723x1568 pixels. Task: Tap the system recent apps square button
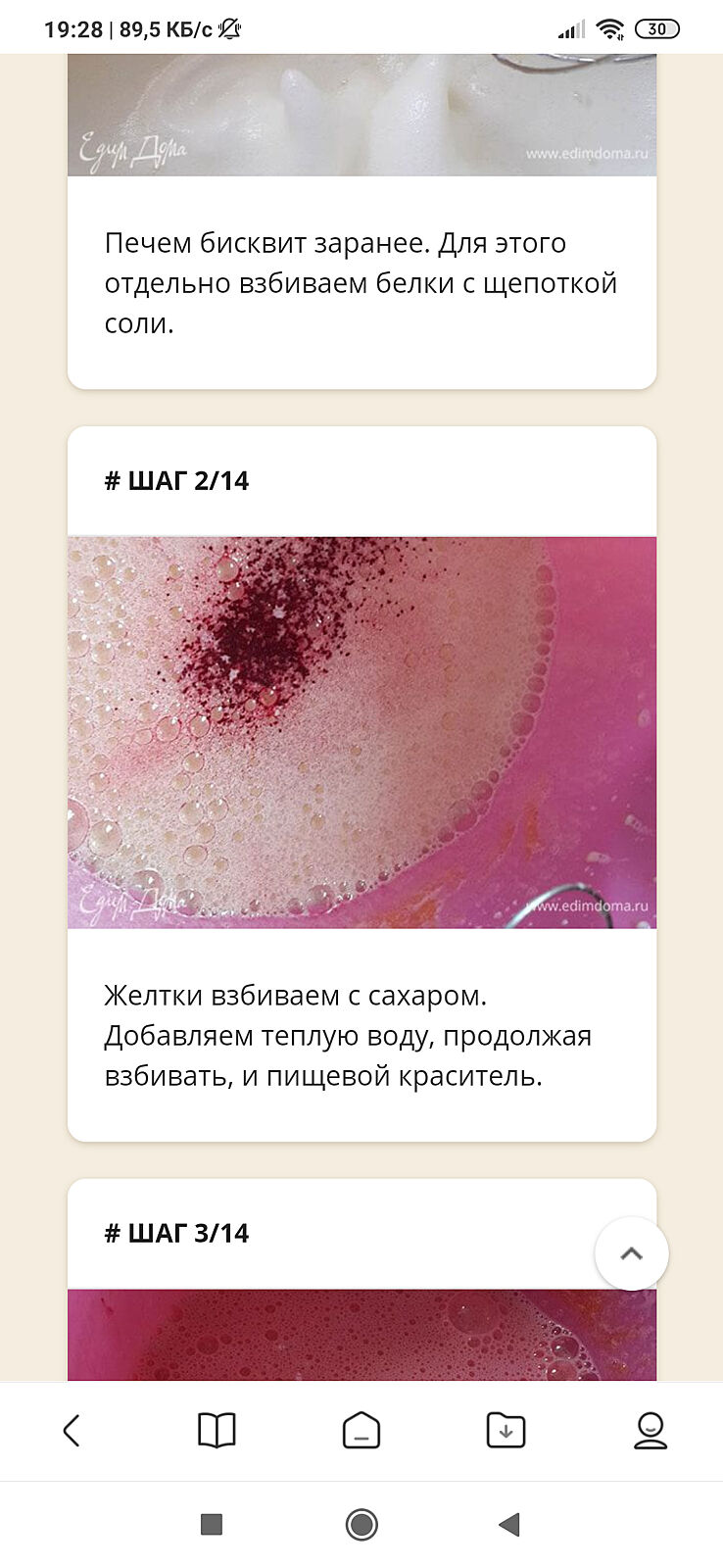tap(212, 1524)
